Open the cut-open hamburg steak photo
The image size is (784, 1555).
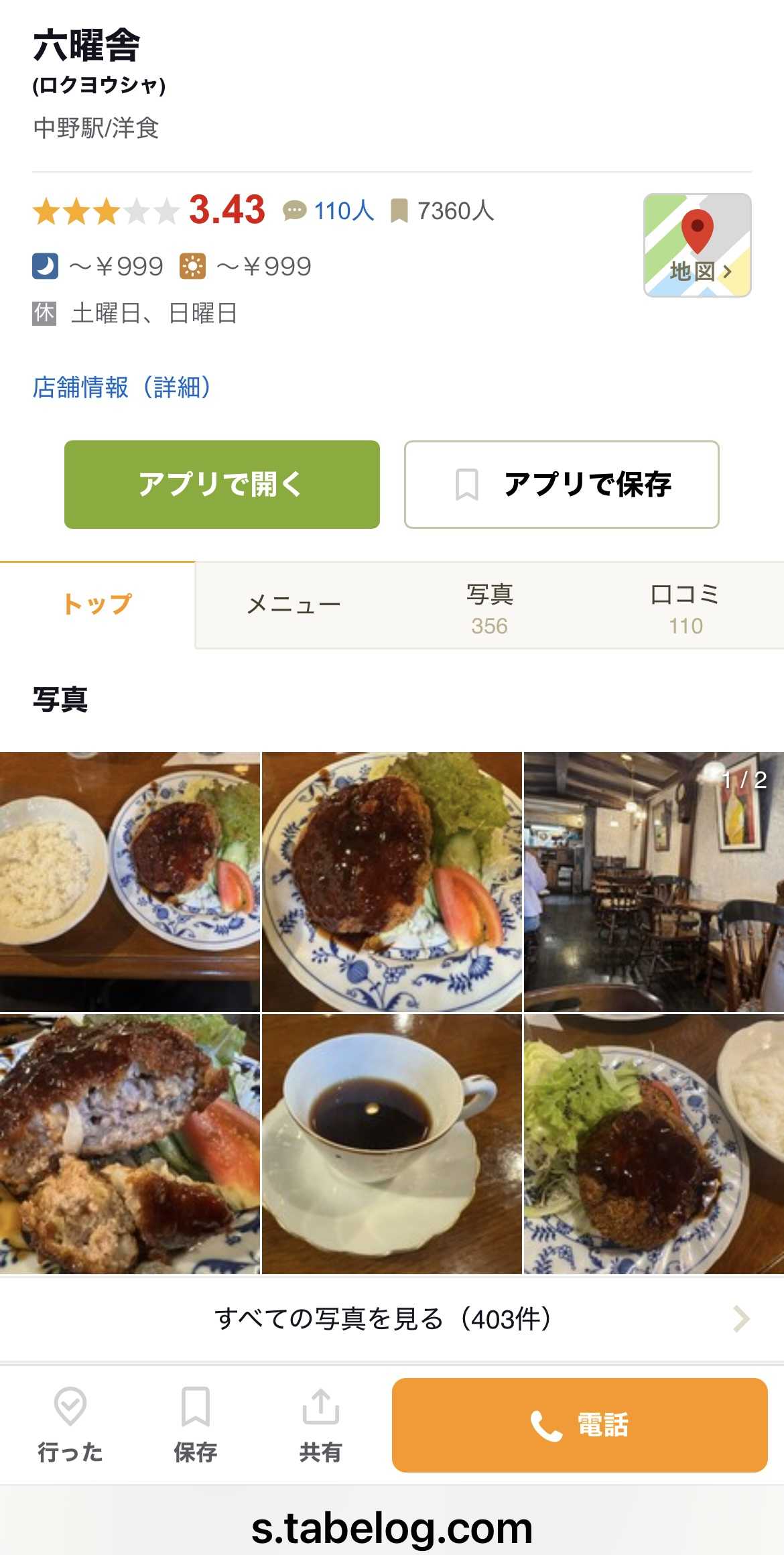pos(129,1143)
